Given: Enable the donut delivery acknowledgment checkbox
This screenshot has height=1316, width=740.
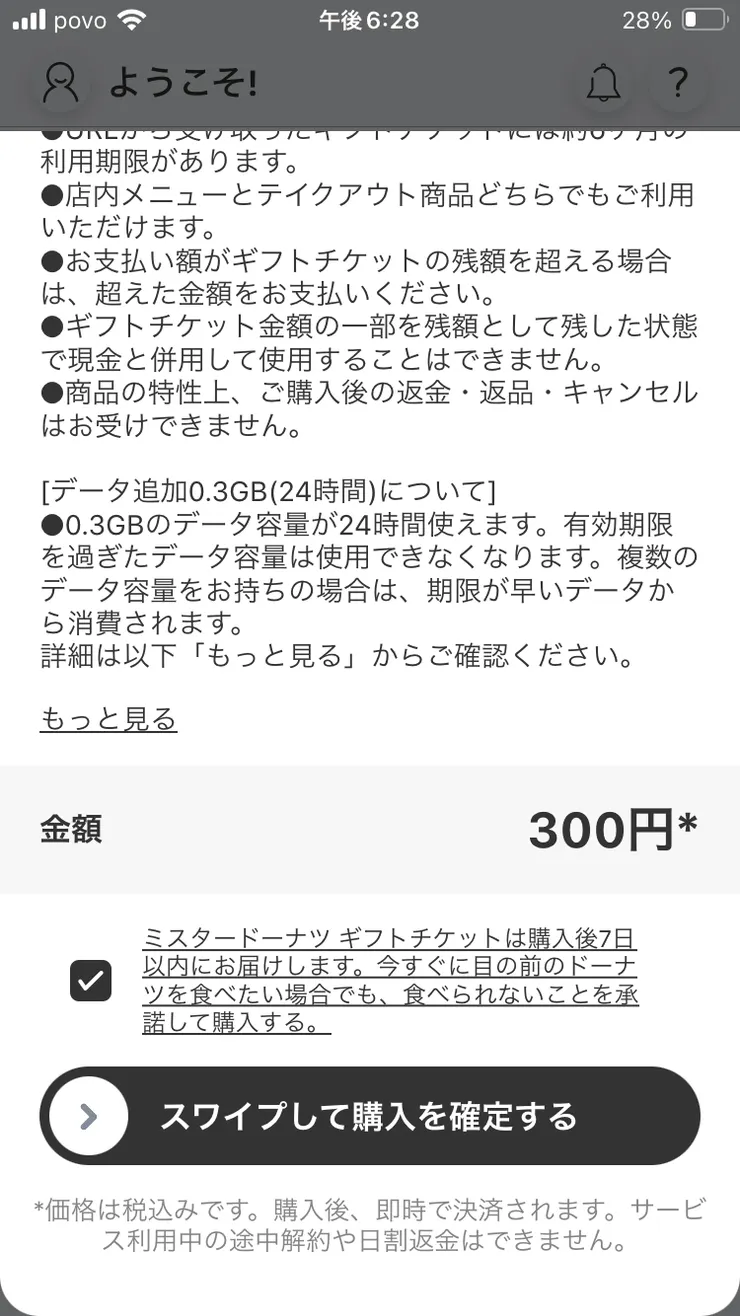Looking at the screenshot, I should tap(91, 982).
